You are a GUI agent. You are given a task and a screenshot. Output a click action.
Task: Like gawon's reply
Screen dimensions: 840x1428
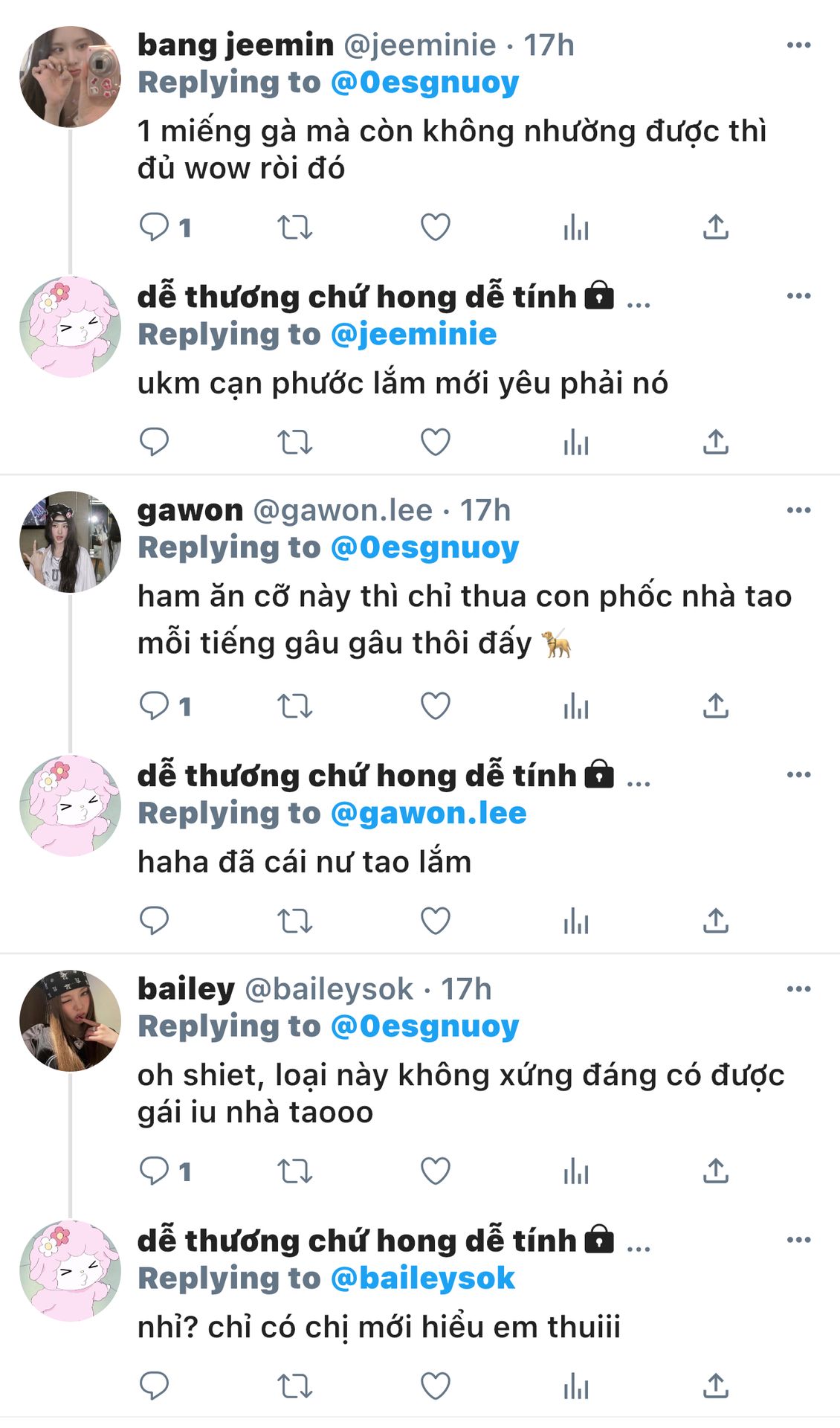tap(435, 706)
